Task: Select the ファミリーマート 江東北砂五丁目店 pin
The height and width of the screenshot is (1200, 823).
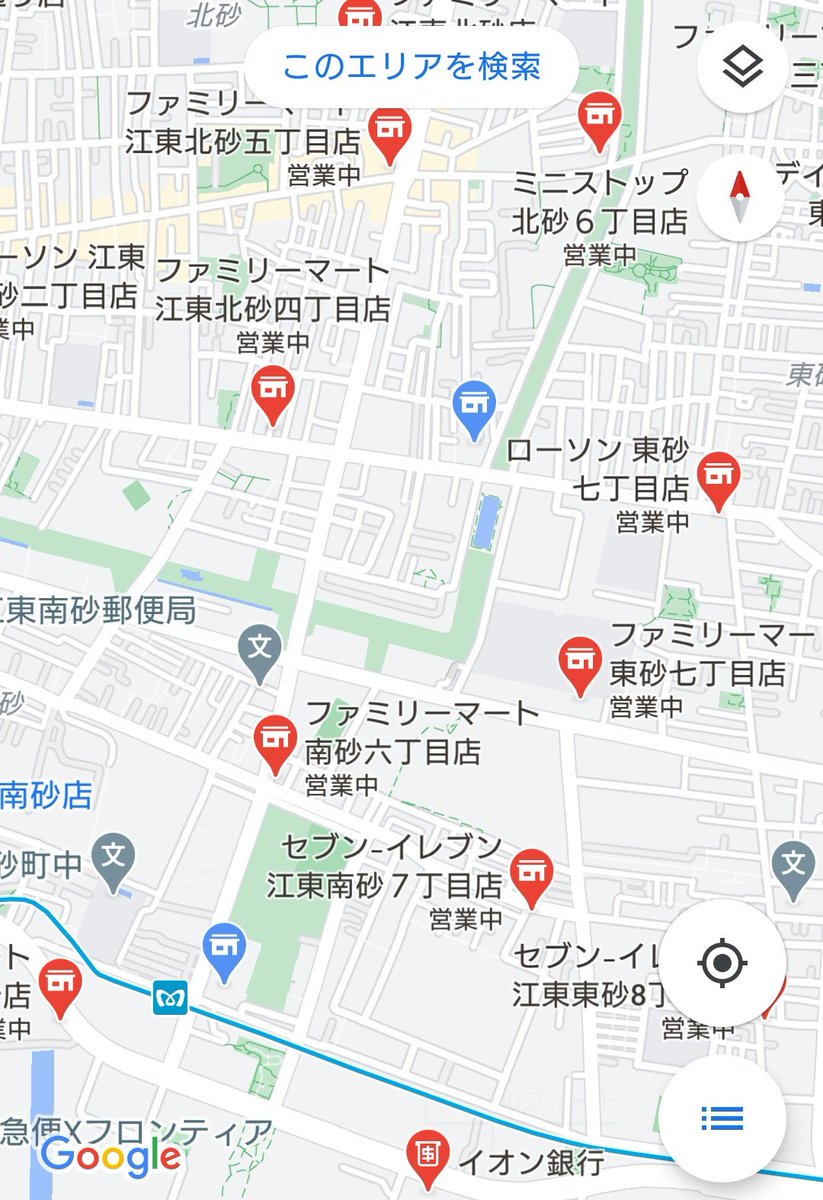Action: pyautogui.click(x=388, y=132)
